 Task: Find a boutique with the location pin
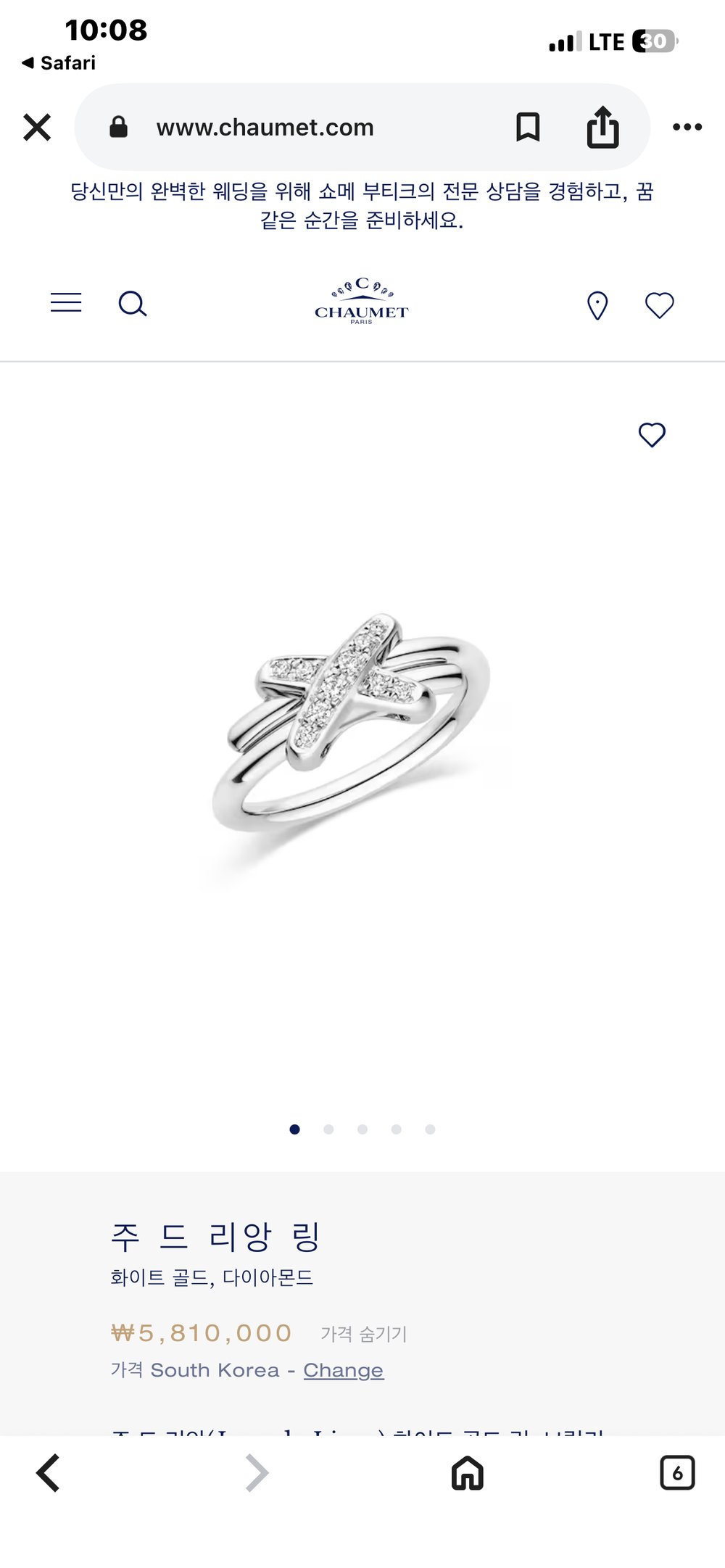(x=597, y=305)
